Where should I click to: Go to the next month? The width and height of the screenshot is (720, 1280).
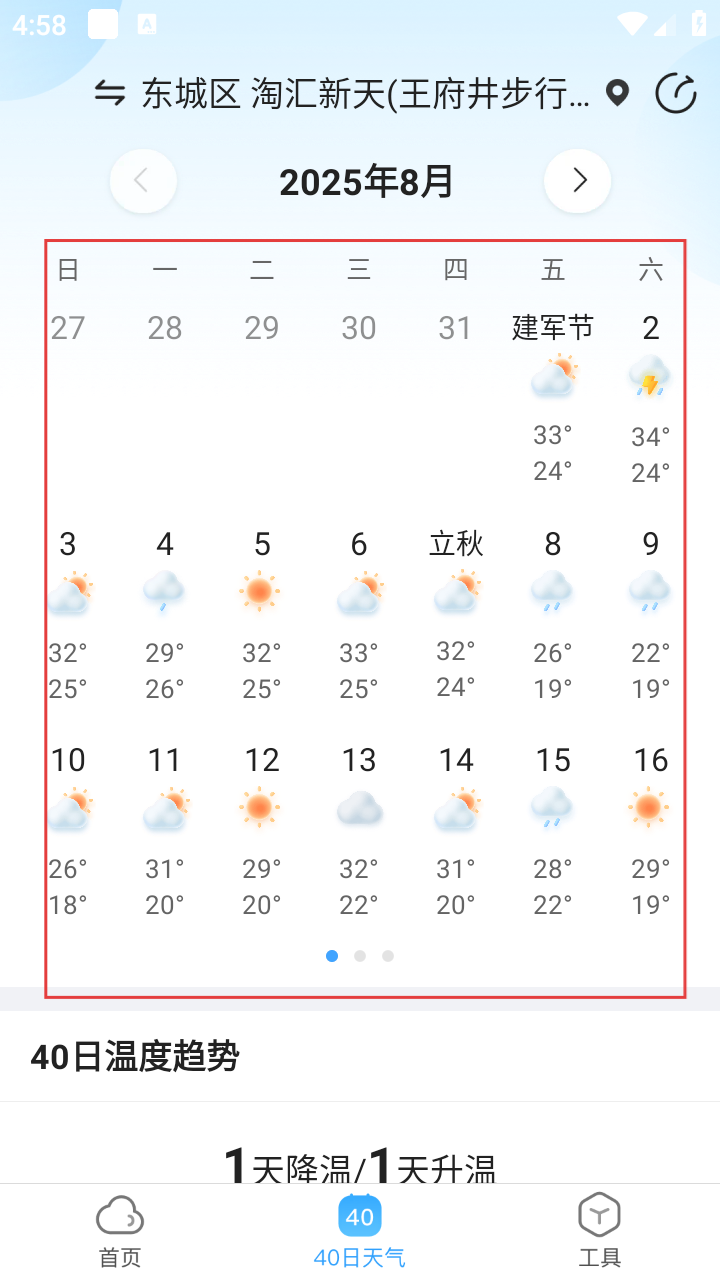click(x=577, y=181)
